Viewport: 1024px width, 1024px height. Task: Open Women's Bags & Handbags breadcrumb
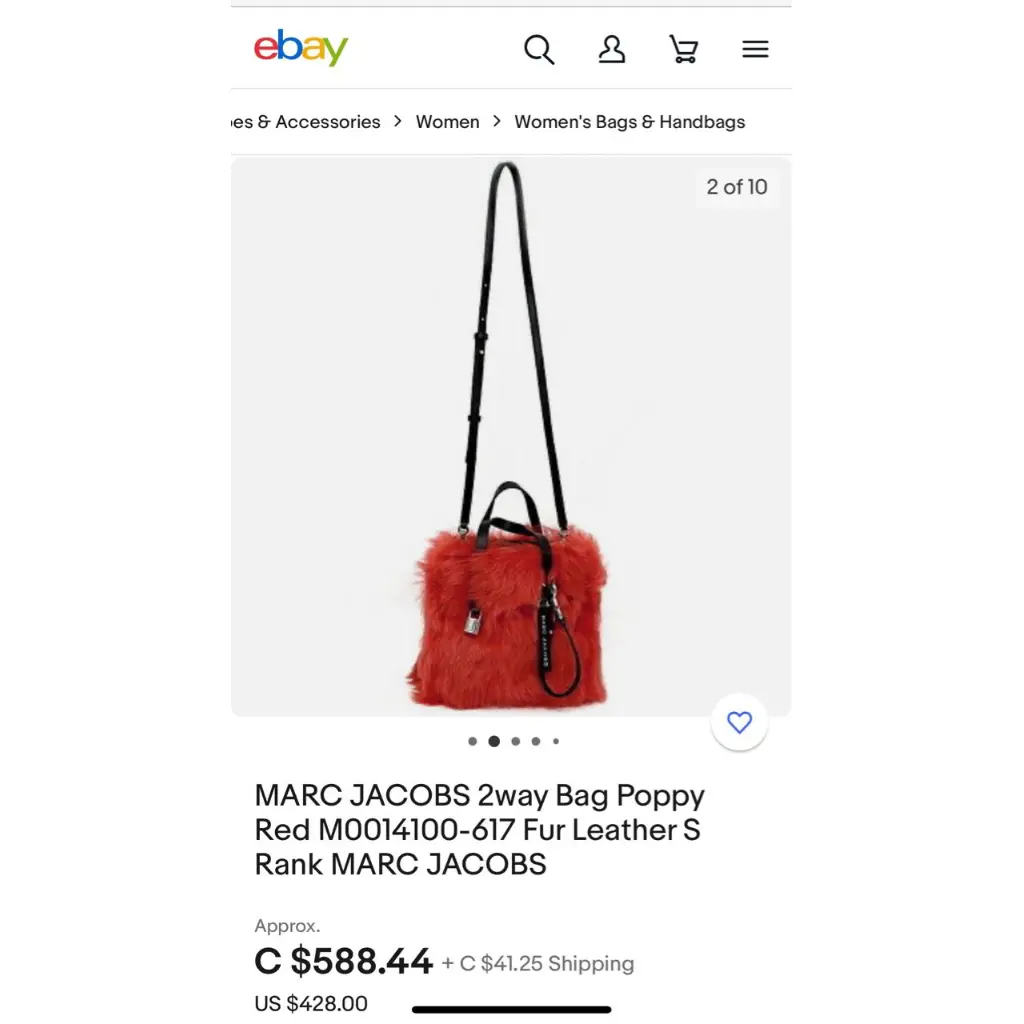629,122
